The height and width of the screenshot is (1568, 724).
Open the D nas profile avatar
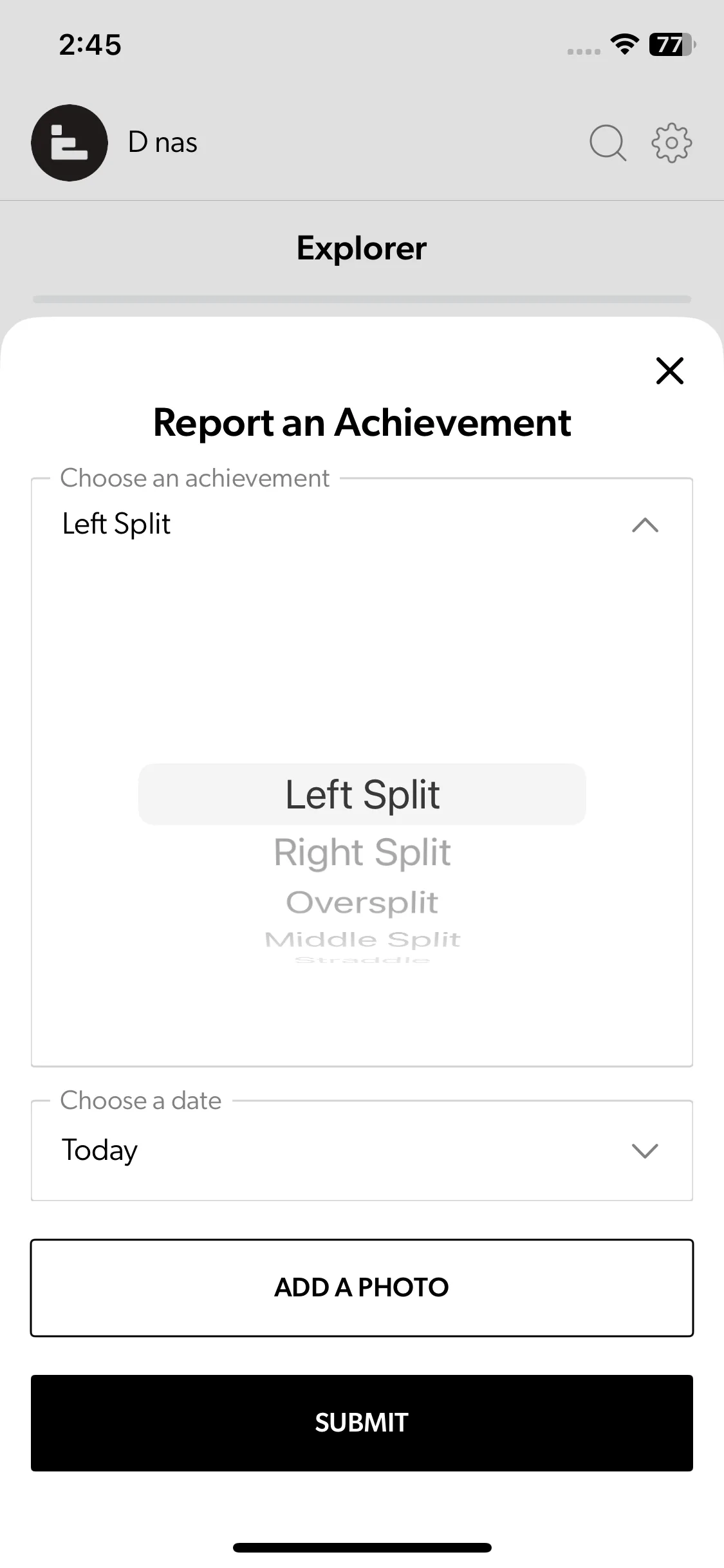click(70, 142)
